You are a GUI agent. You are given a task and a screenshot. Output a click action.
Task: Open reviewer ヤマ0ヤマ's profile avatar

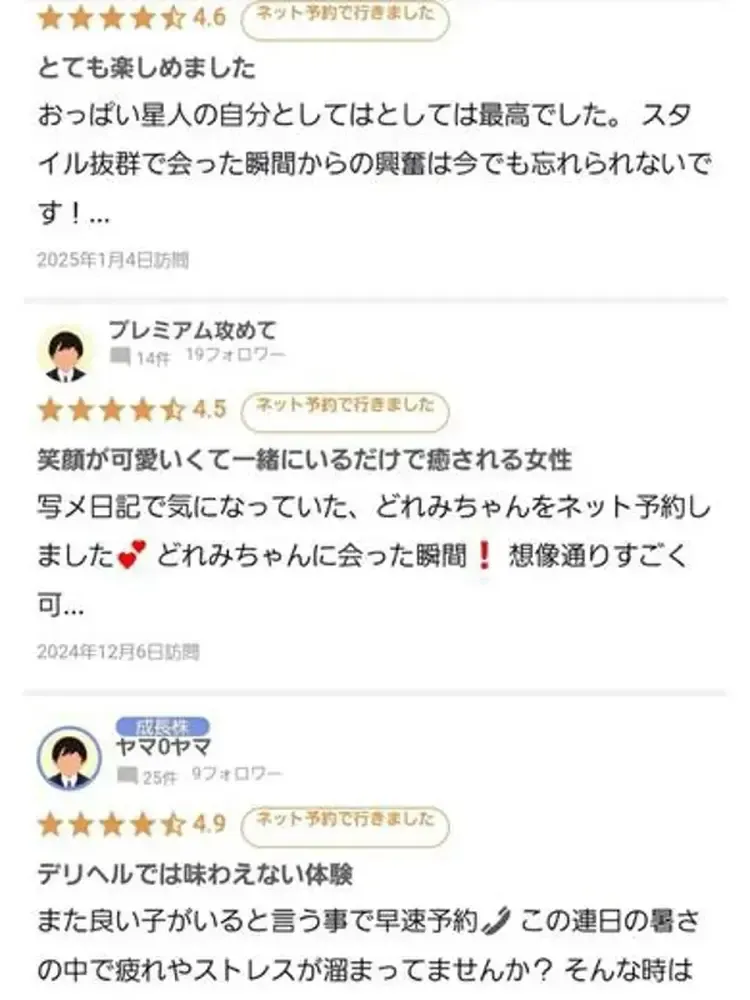click(68, 757)
